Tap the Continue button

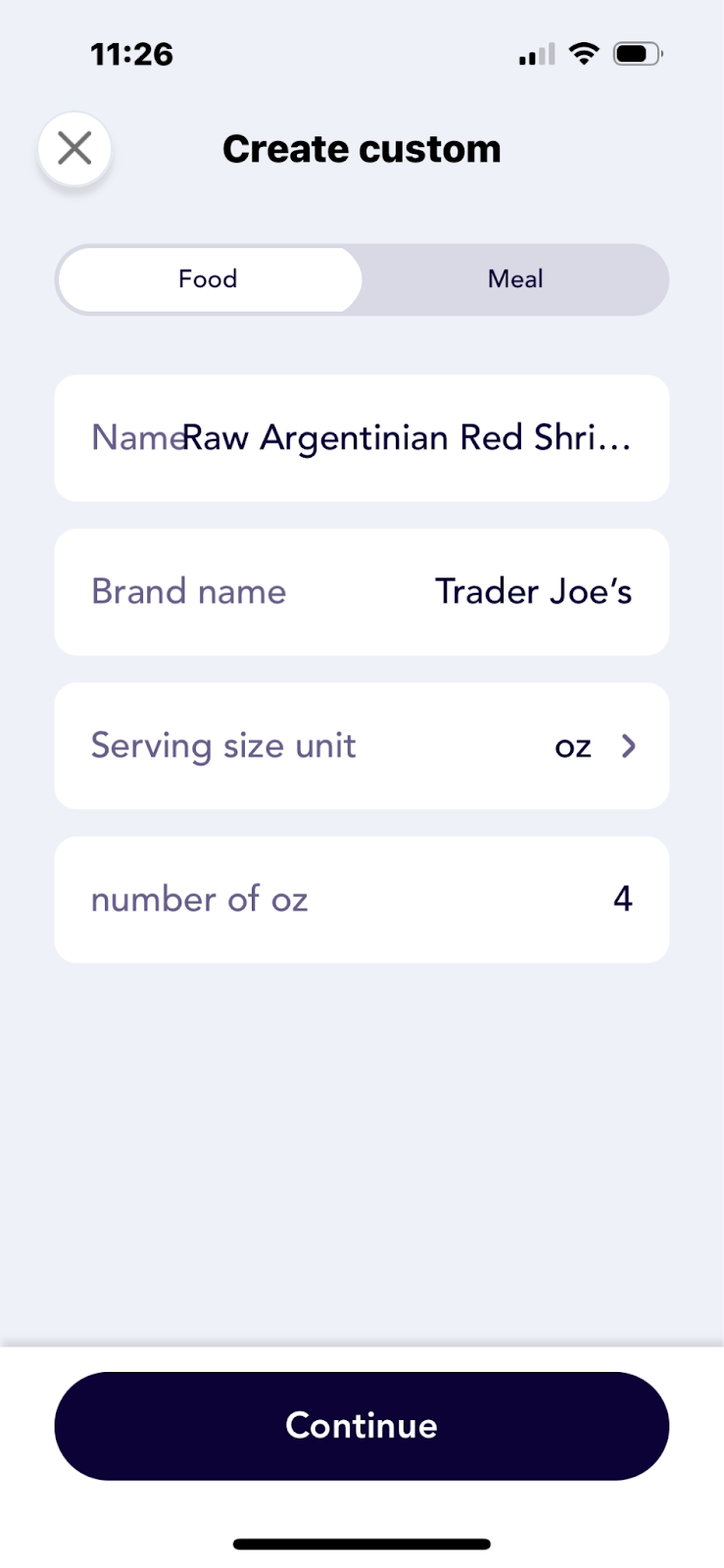pyautogui.click(x=362, y=1426)
